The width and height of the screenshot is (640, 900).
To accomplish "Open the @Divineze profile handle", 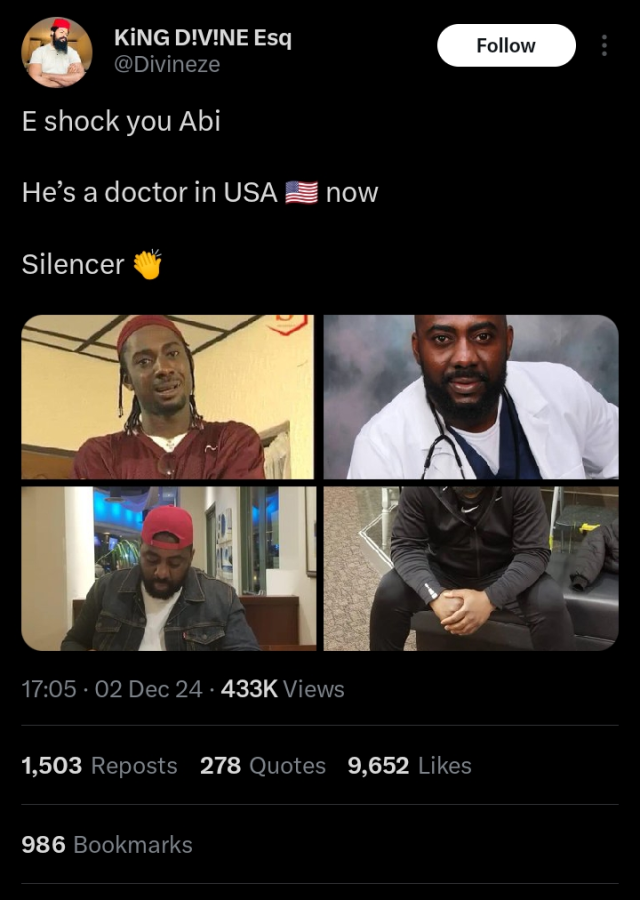I will [x=167, y=64].
